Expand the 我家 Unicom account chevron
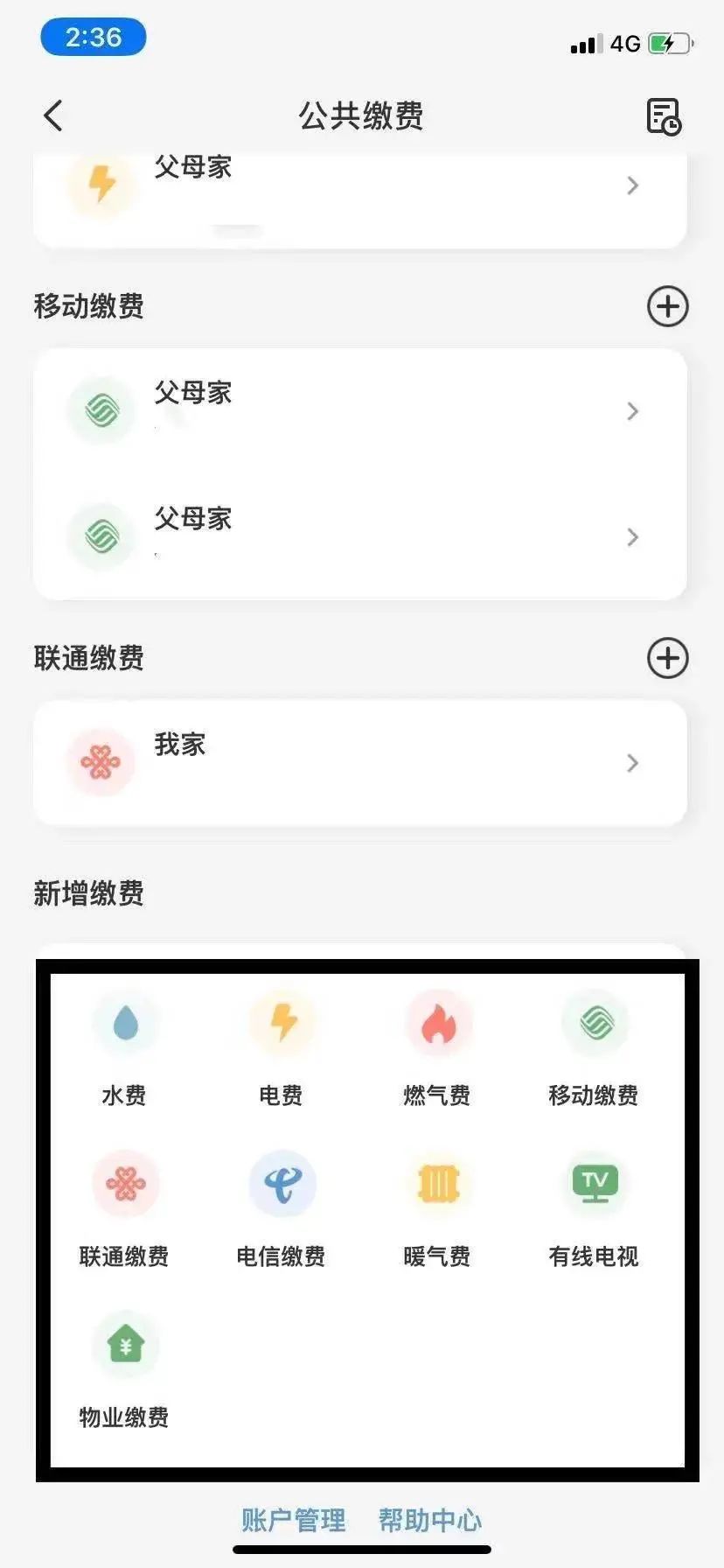Image resolution: width=724 pixels, height=1568 pixels. pos(632,763)
